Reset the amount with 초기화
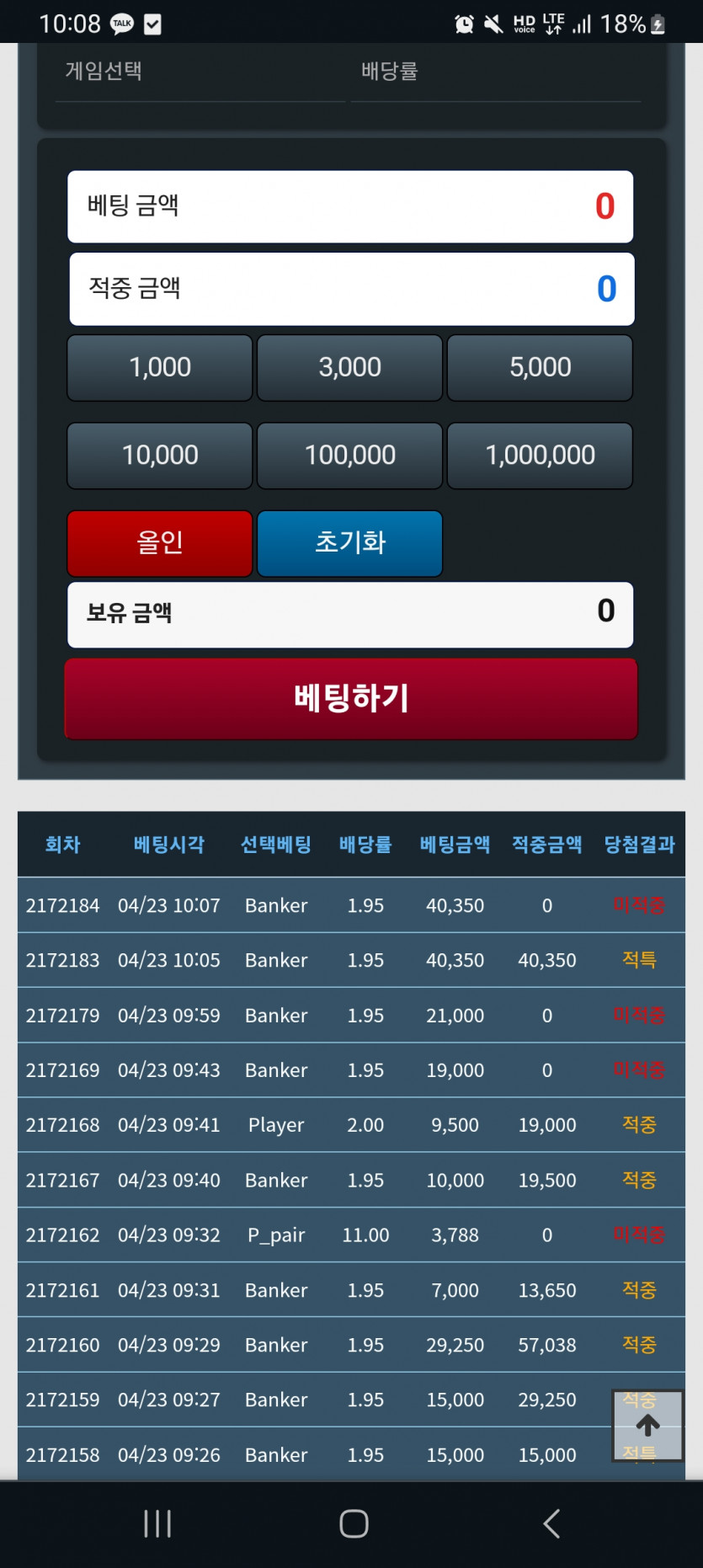Image resolution: width=703 pixels, height=1568 pixels. 349,543
